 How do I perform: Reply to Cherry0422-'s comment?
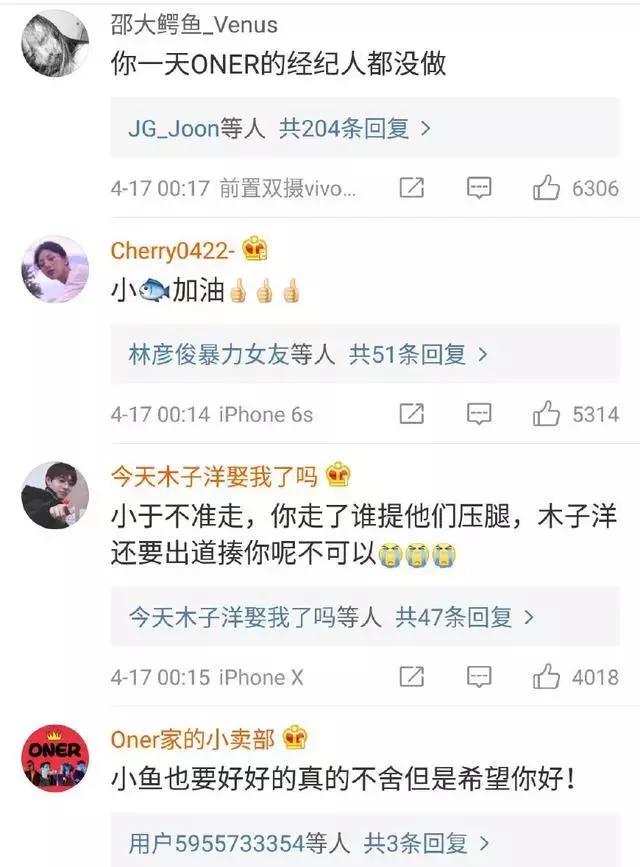(479, 413)
